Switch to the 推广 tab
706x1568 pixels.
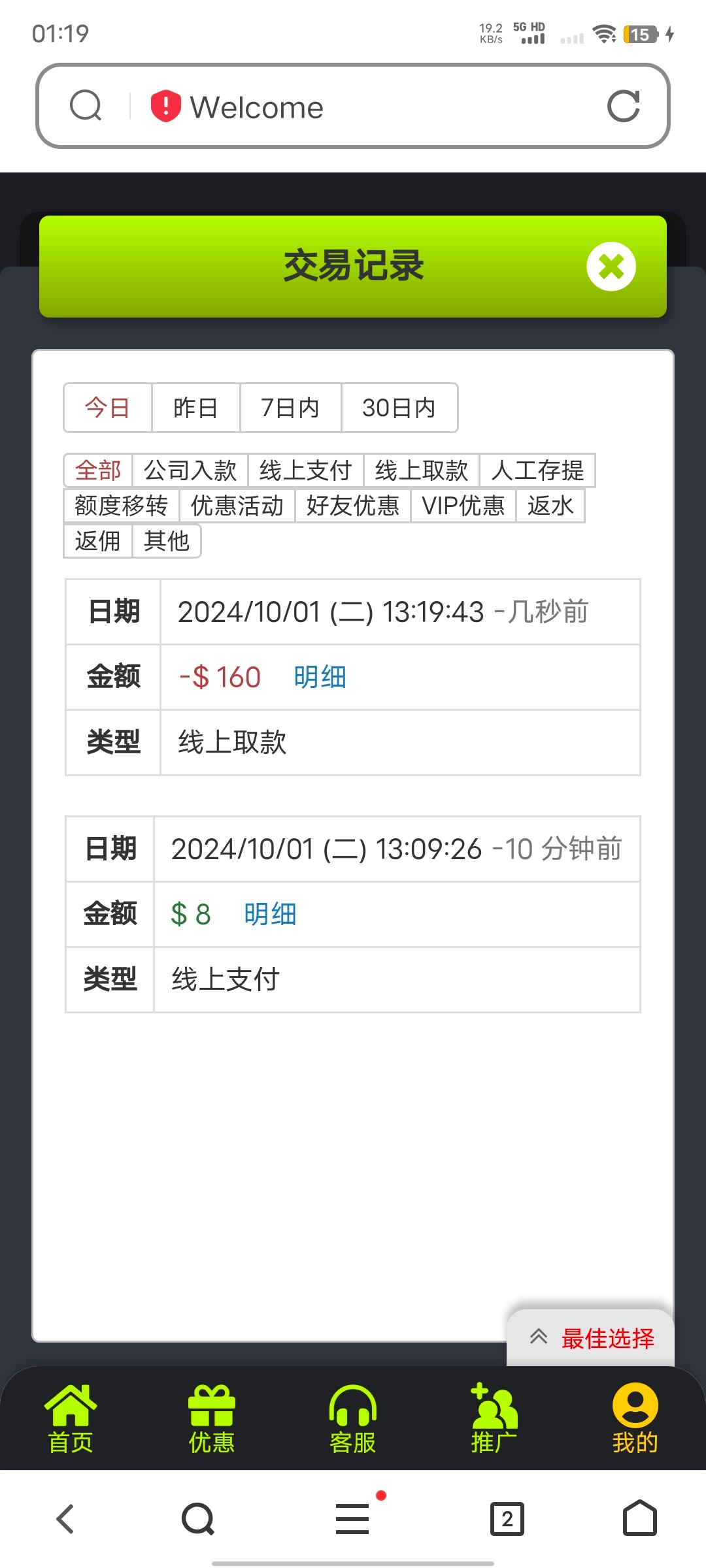point(494,1418)
